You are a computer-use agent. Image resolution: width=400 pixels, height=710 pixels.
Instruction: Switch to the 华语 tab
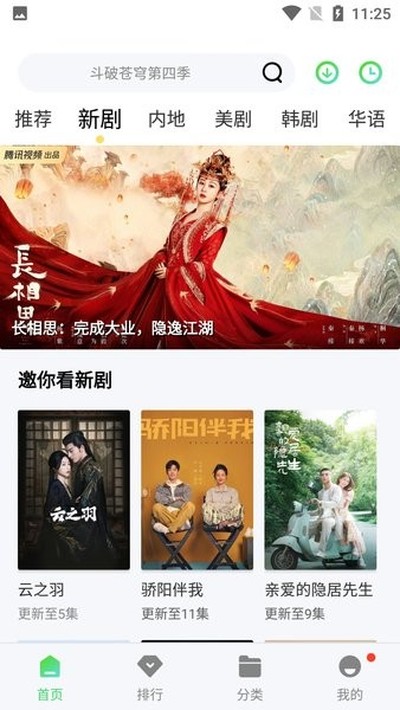(x=366, y=120)
